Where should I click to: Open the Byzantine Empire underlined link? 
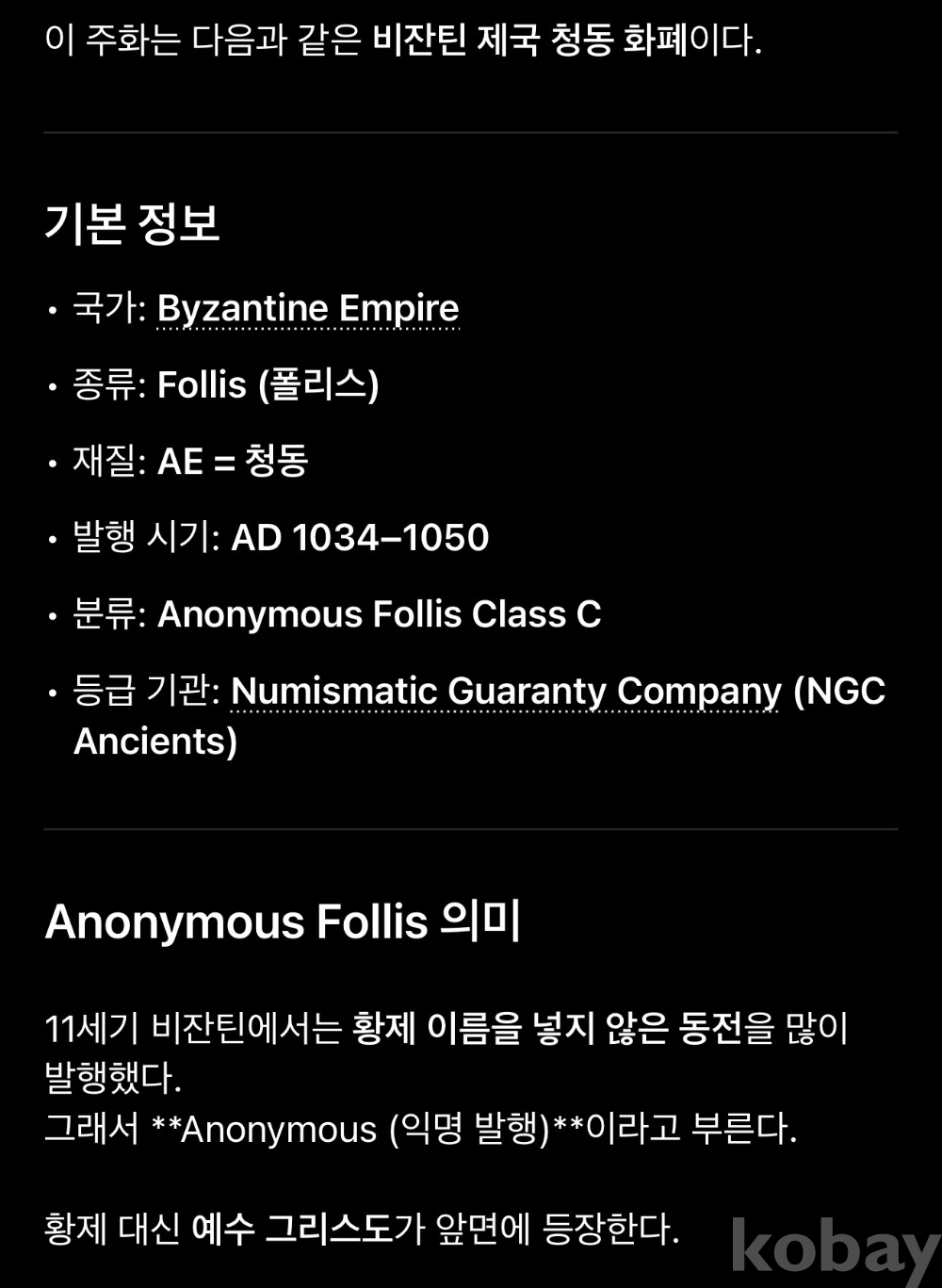point(308,309)
